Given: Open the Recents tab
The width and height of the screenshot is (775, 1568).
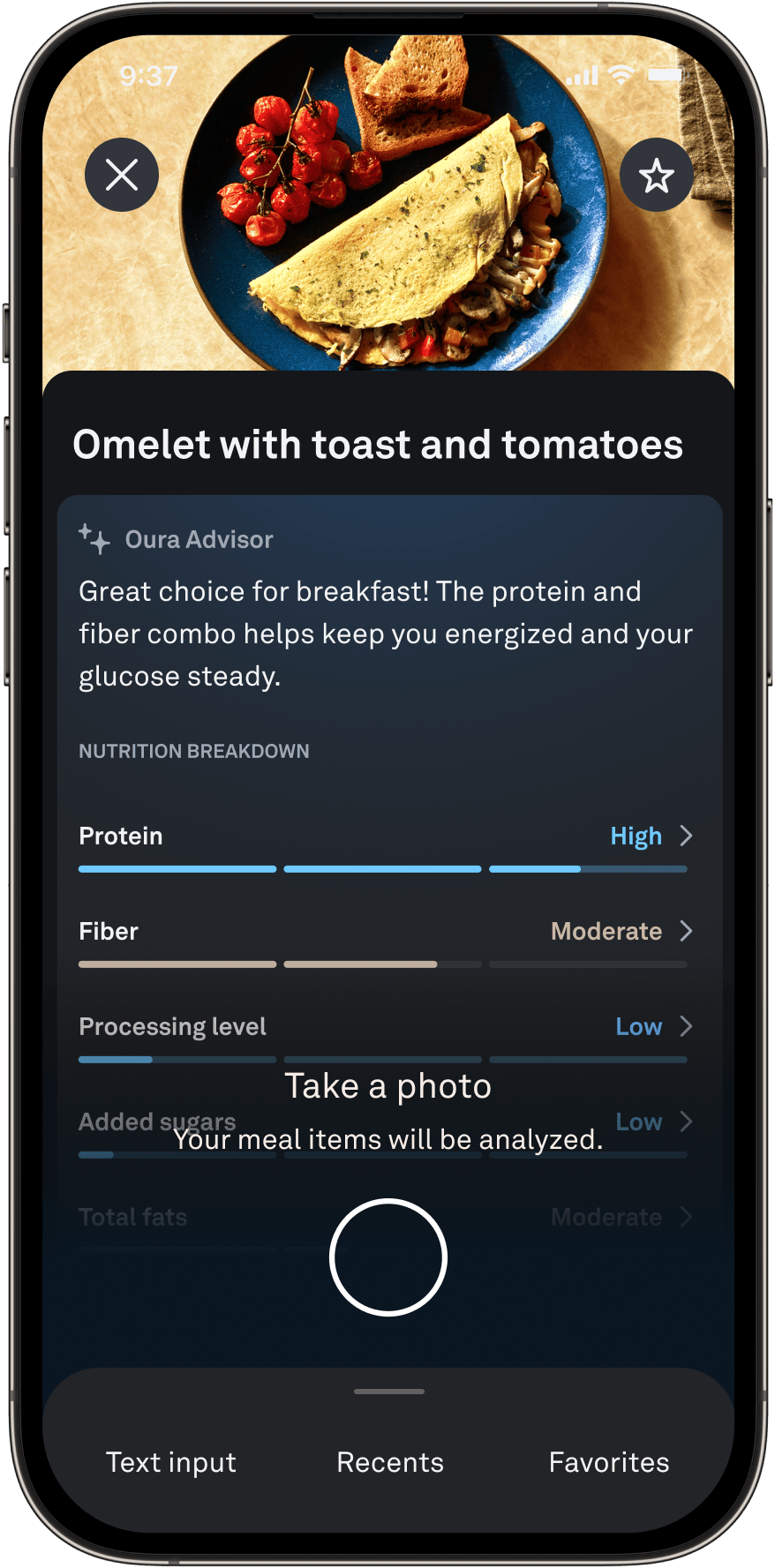Looking at the screenshot, I should [390, 1462].
